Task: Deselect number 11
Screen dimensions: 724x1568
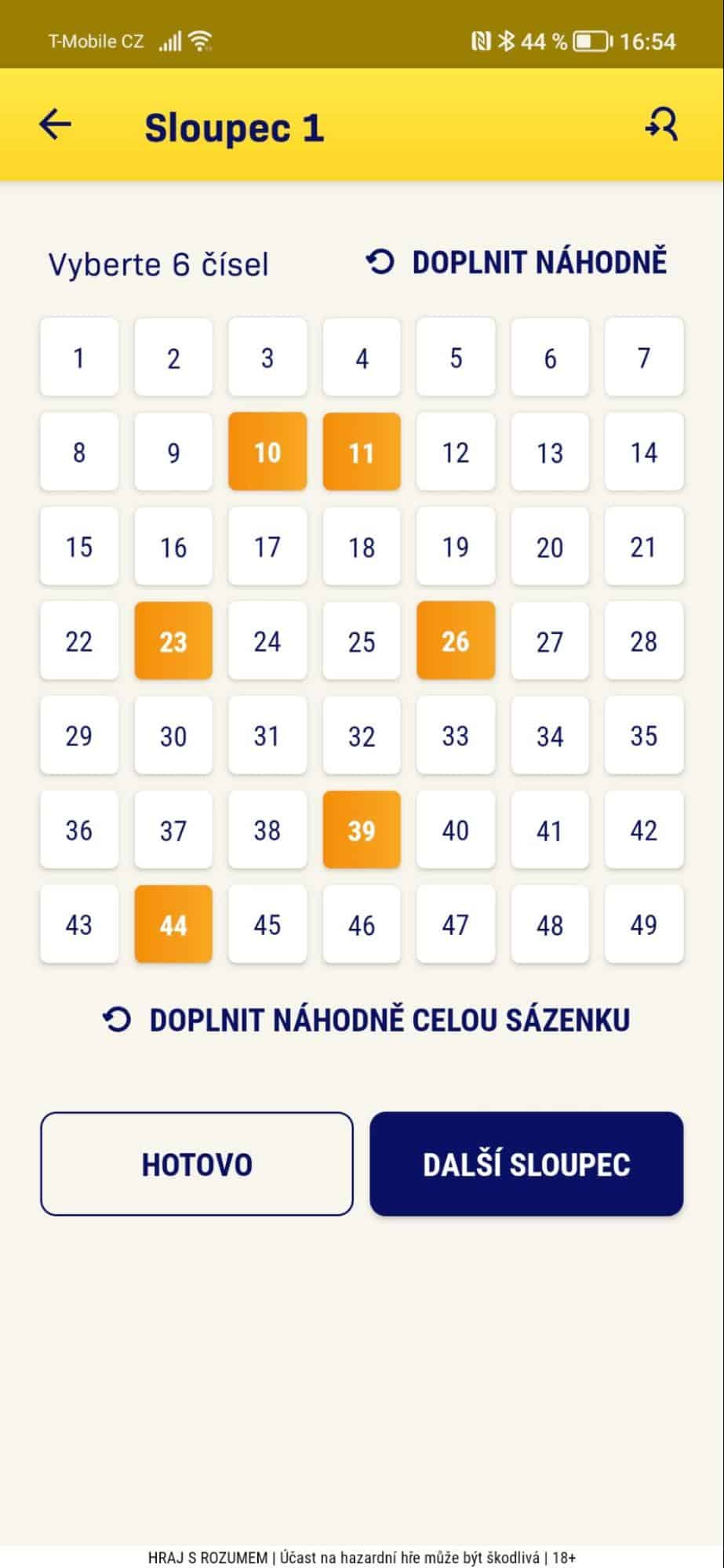Action: tap(362, 452)
